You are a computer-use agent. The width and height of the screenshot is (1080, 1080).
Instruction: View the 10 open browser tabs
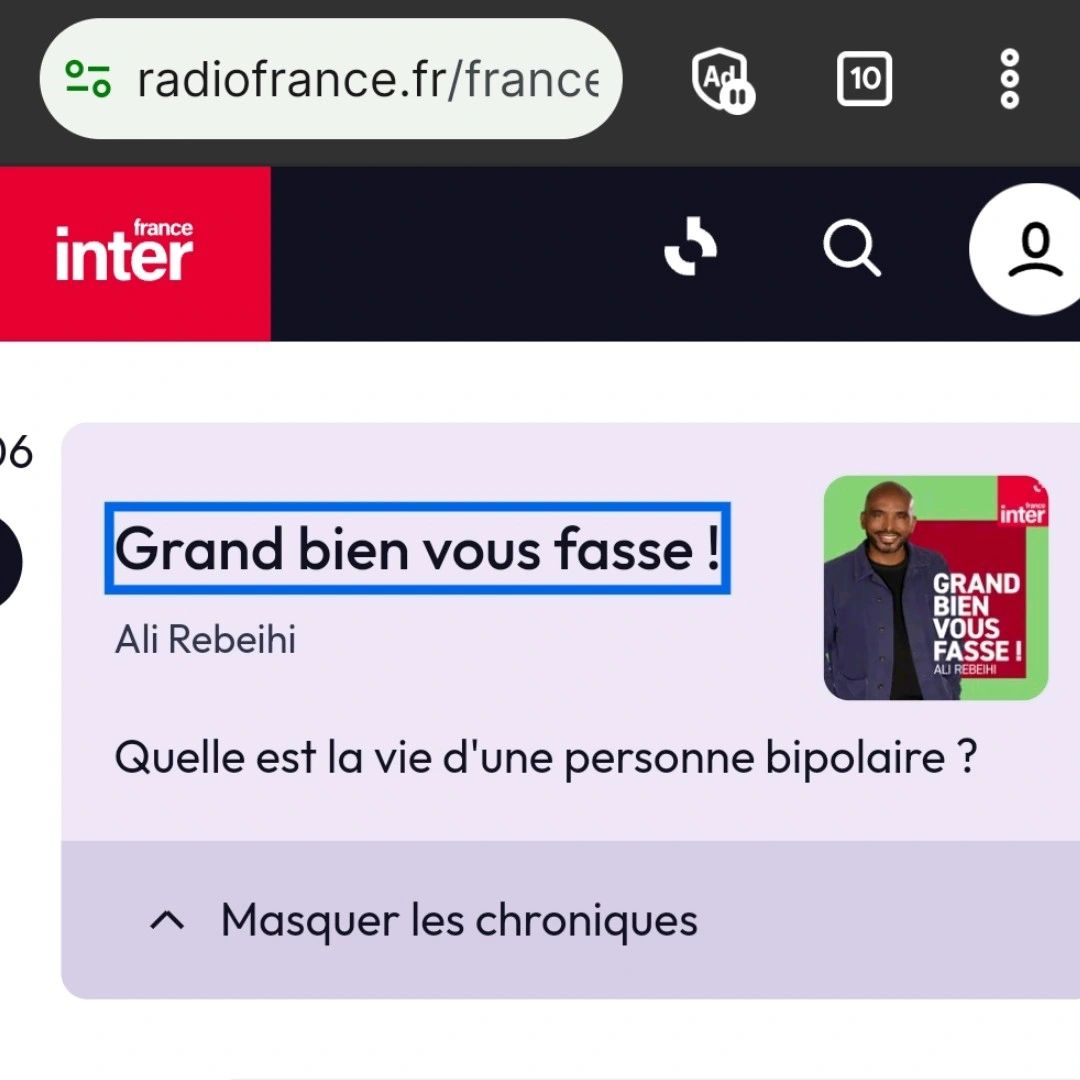tap(864, 79)
